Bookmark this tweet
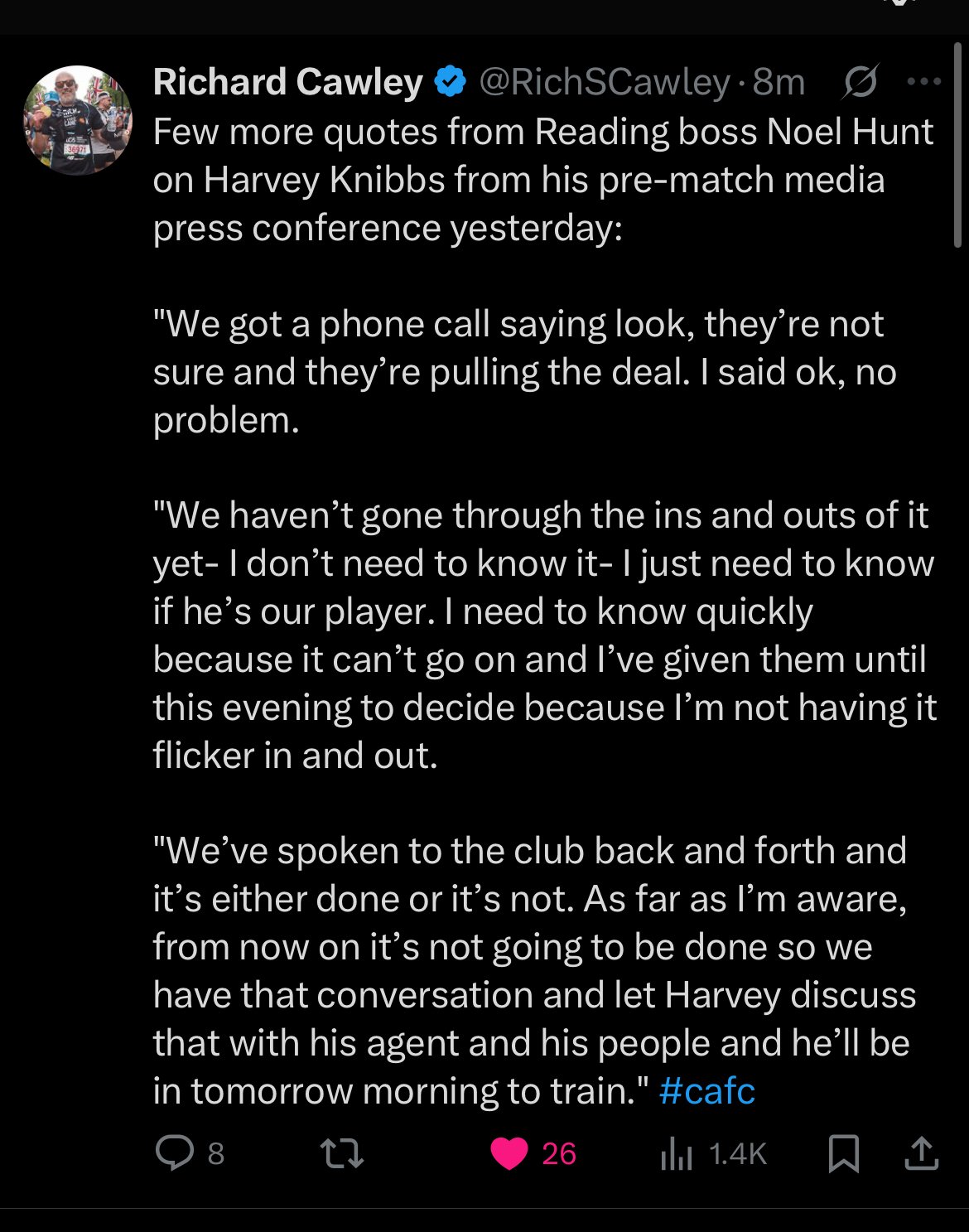 843,1152
